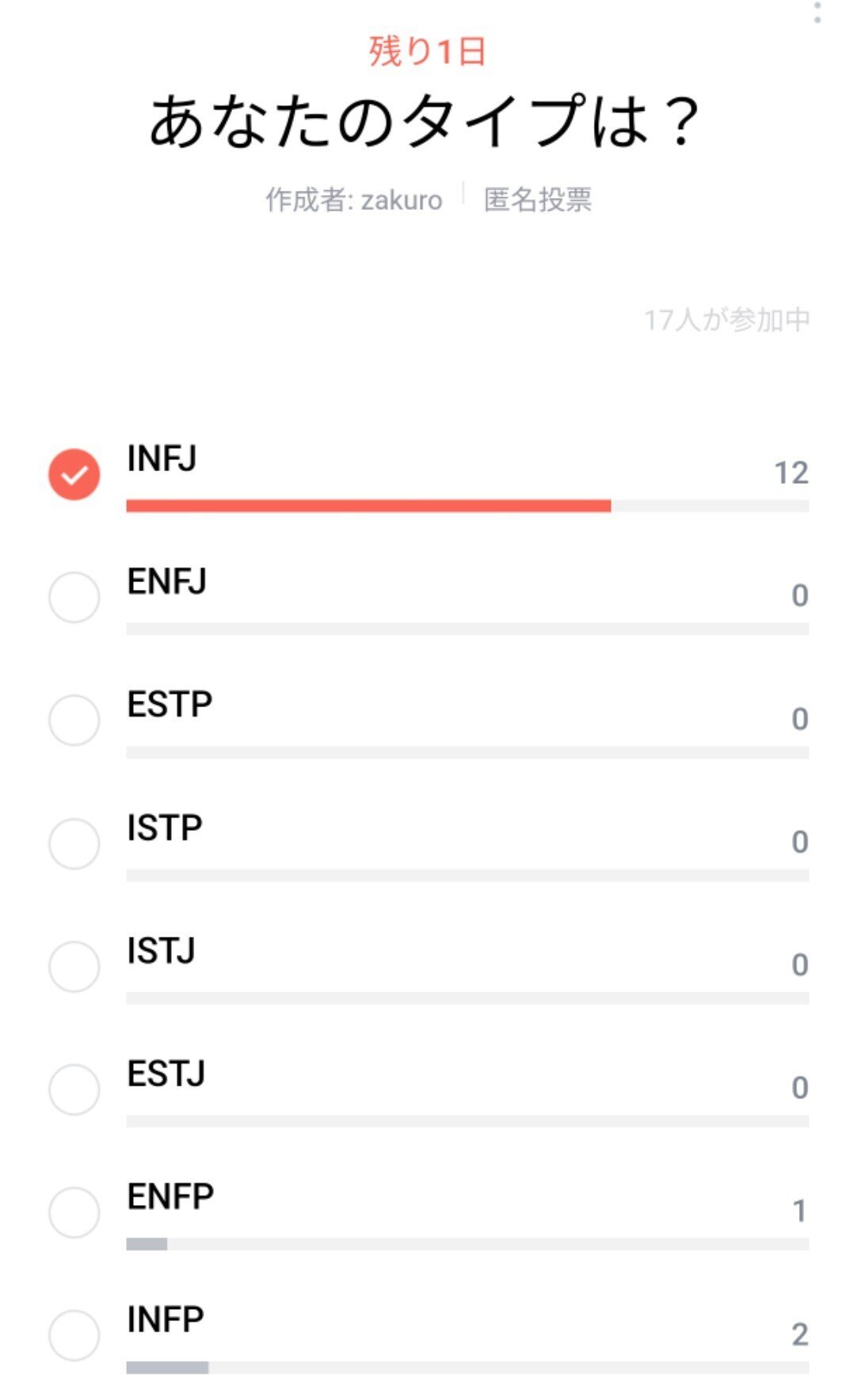Vote for ESTJ
The image size is (857, 1400).
pyautogui.click(x=74, y=1088)
